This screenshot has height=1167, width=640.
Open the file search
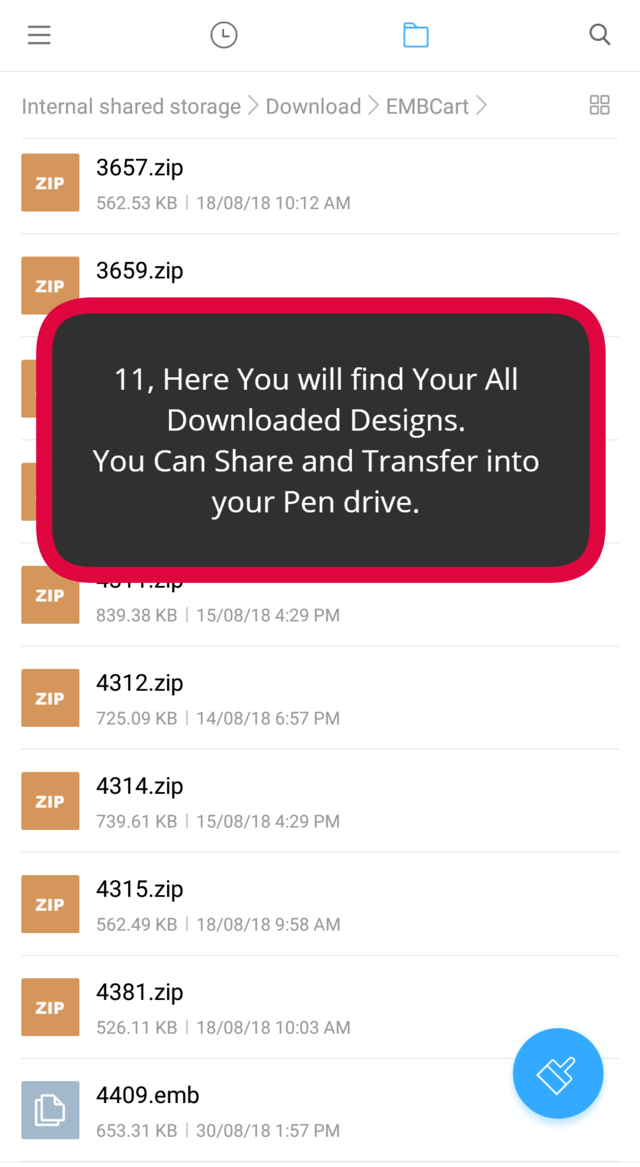click(x=599, y=36)
